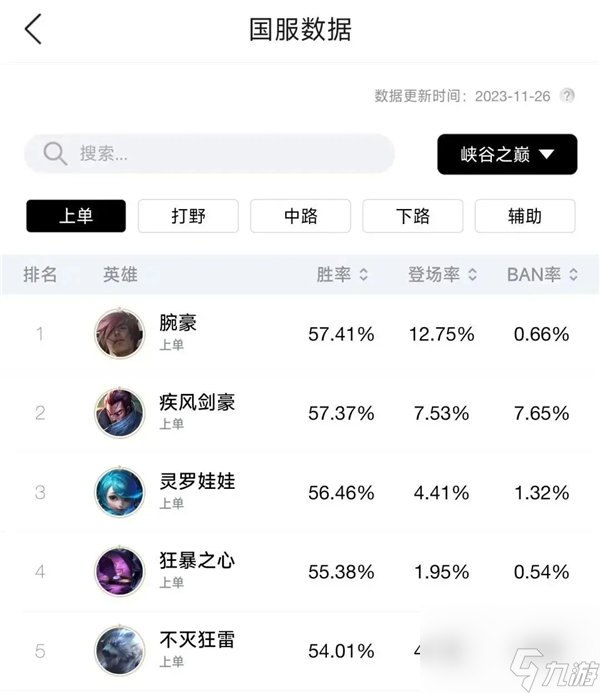Open hero 疾风剑豪 details
The height and width of the screenshot is (693, 600).
[196, 412]
